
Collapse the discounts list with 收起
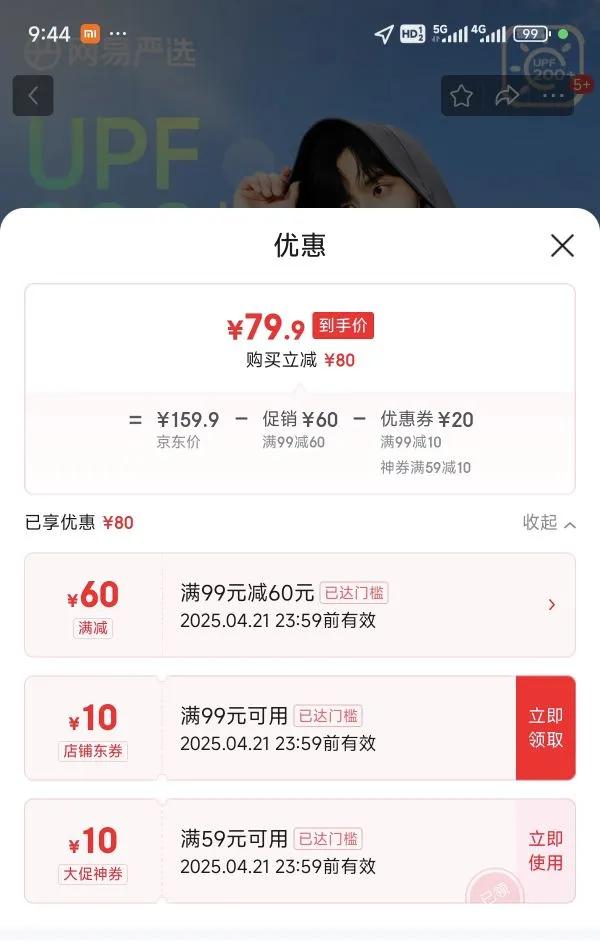(x=549, y=523)
